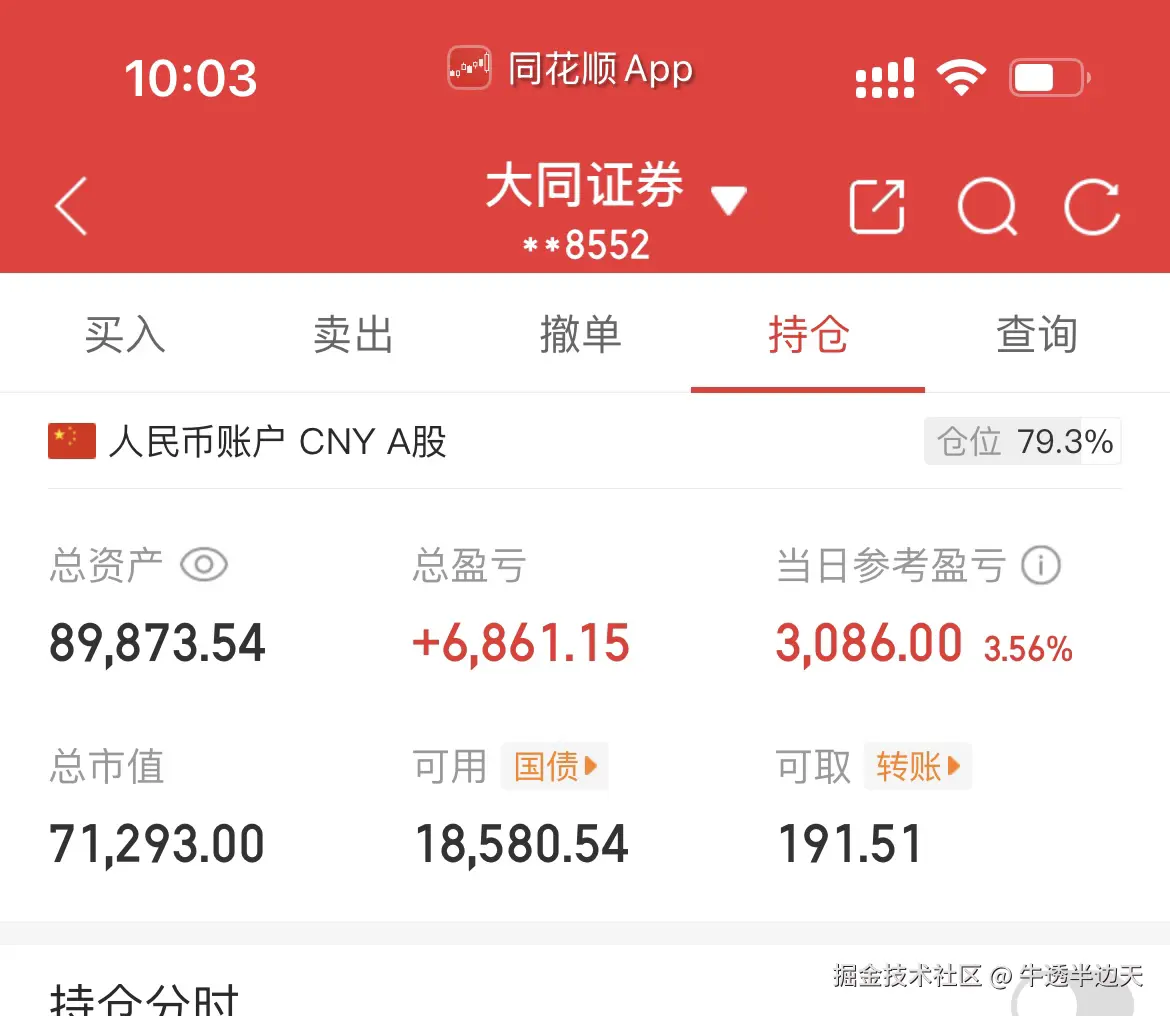Tap the 转账 transfer button
The image size is (1170, 1016).
(x=918, y=767)
